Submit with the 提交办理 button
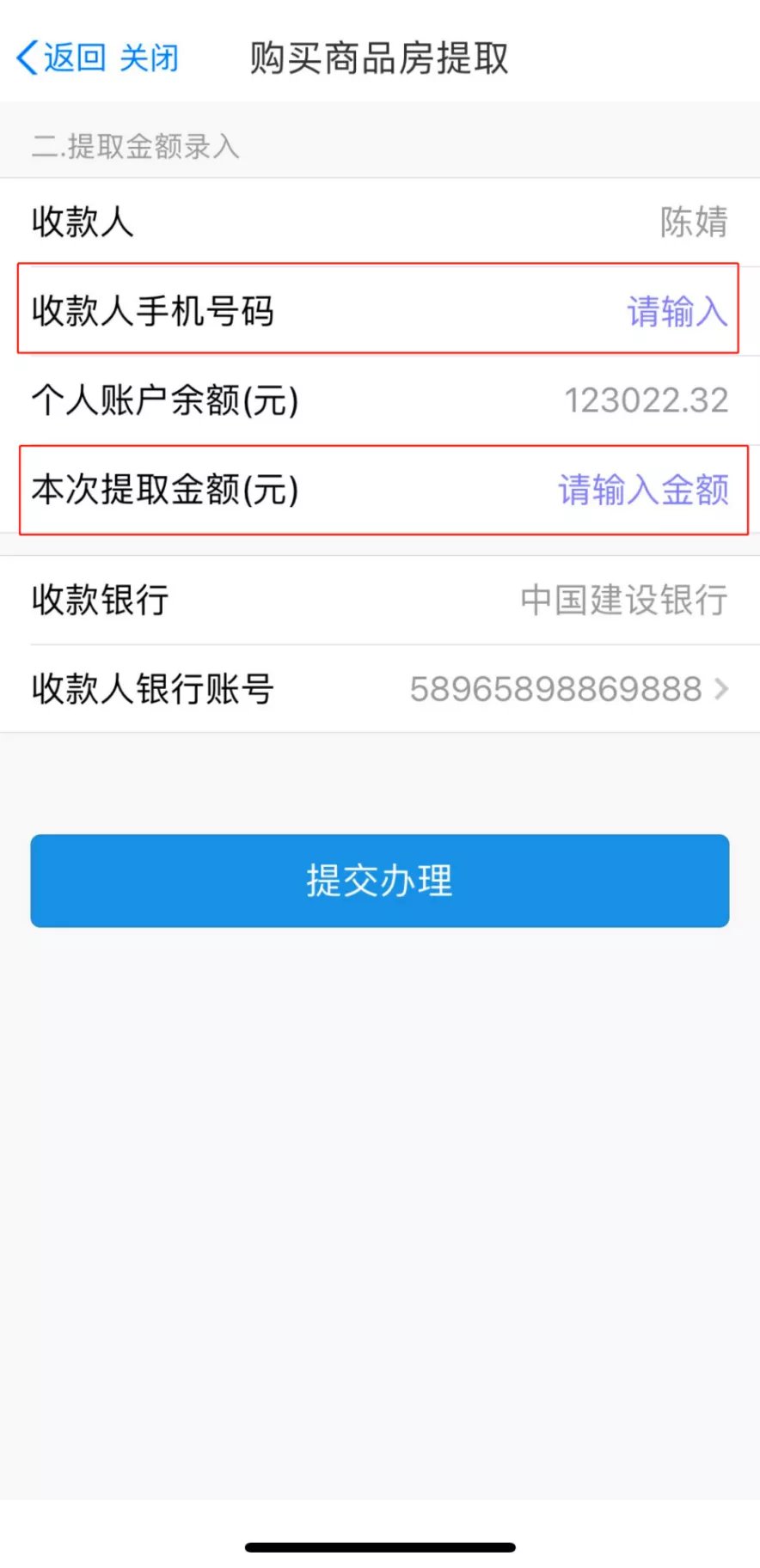760x1568 pixels. tap(380, 881)
